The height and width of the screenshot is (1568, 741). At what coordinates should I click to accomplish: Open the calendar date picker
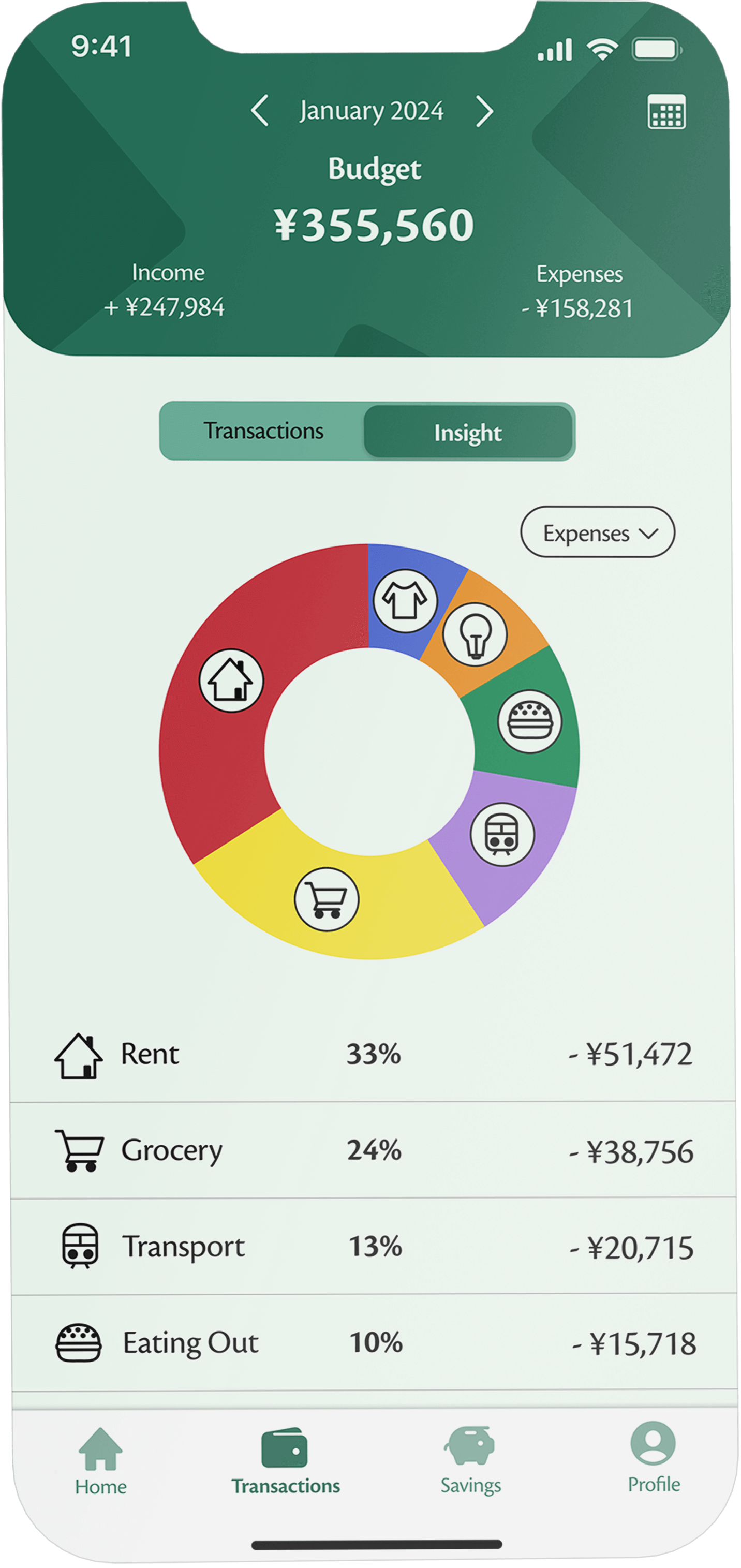[x=666, y=112]
